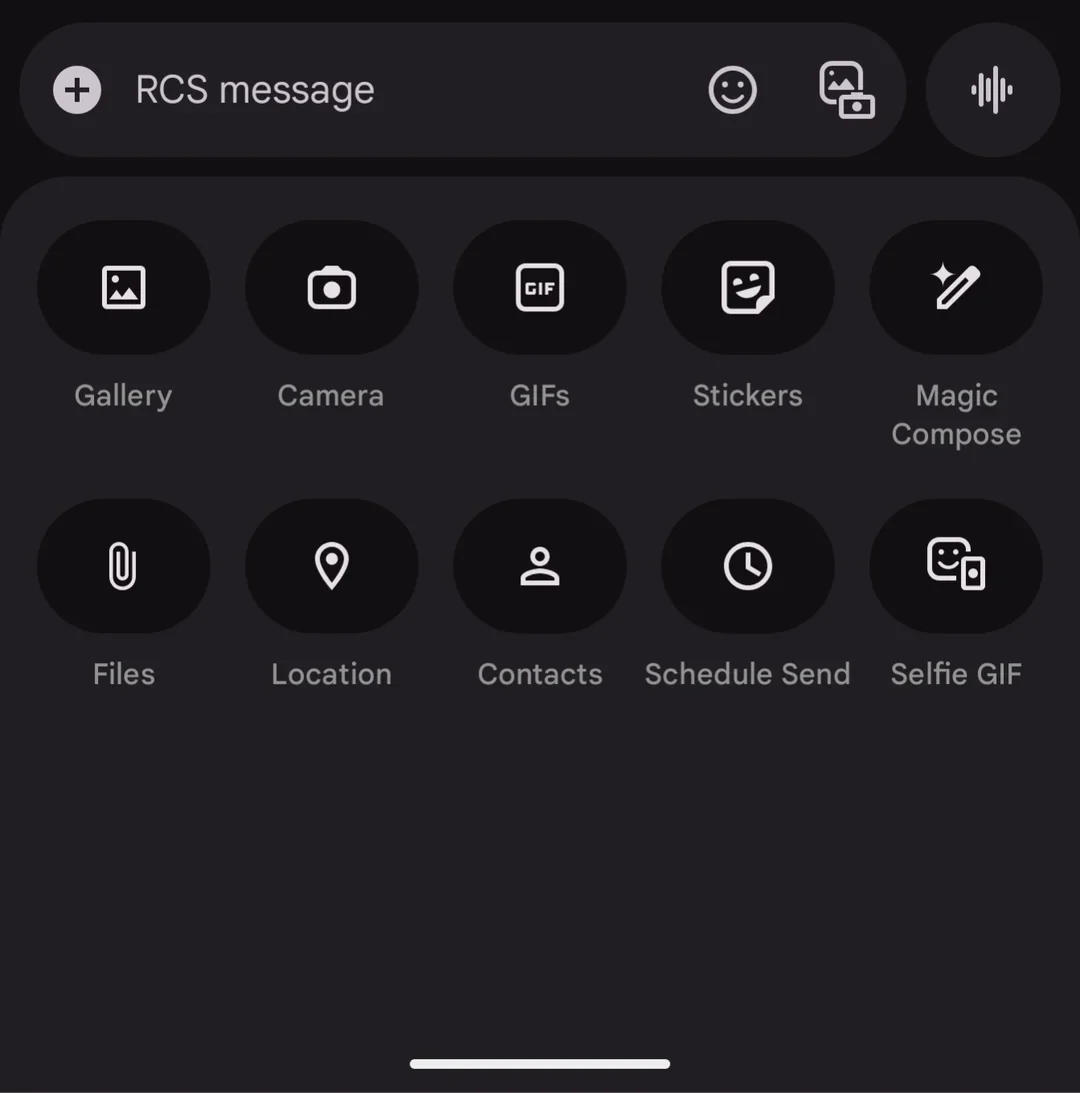The width and height of the screenshot is (1080, 1093).
Task: Open the Camera attachment option
Action: [331, 287]
